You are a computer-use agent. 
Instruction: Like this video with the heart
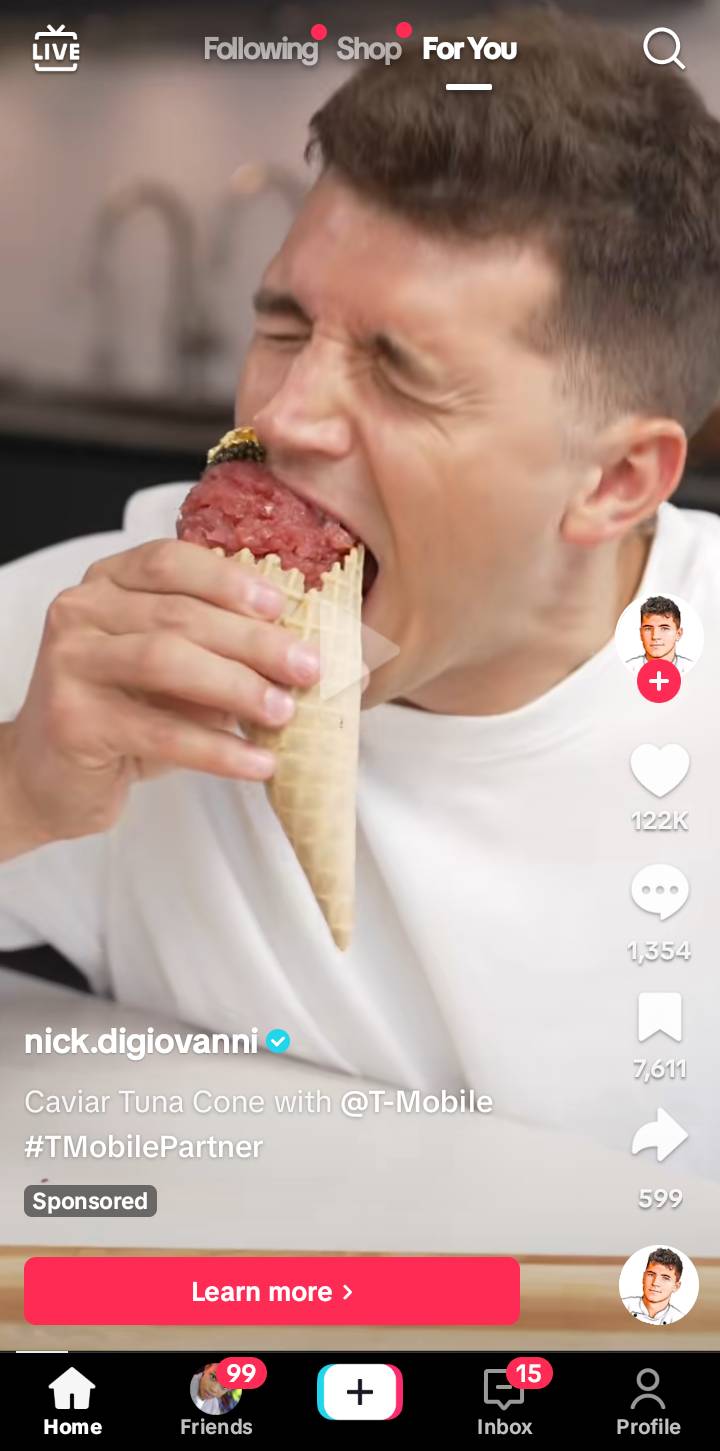click(x=659, y=771)
